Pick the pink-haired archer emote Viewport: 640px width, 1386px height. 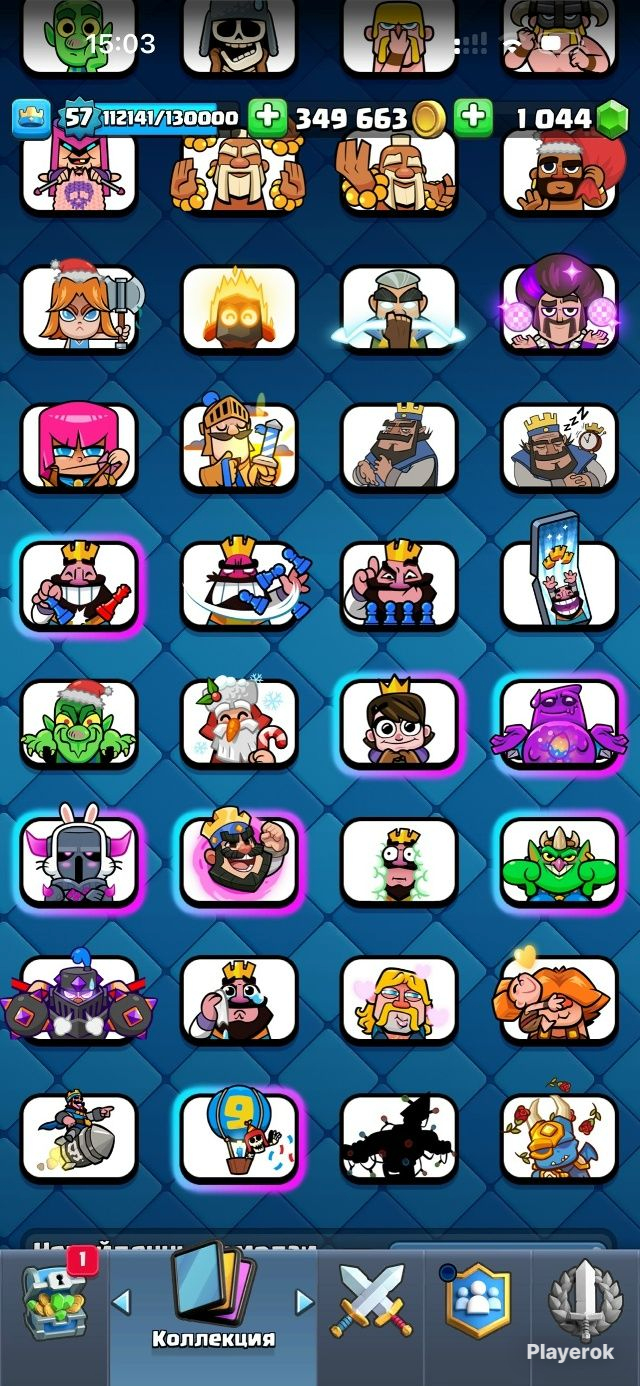[78, 447]
